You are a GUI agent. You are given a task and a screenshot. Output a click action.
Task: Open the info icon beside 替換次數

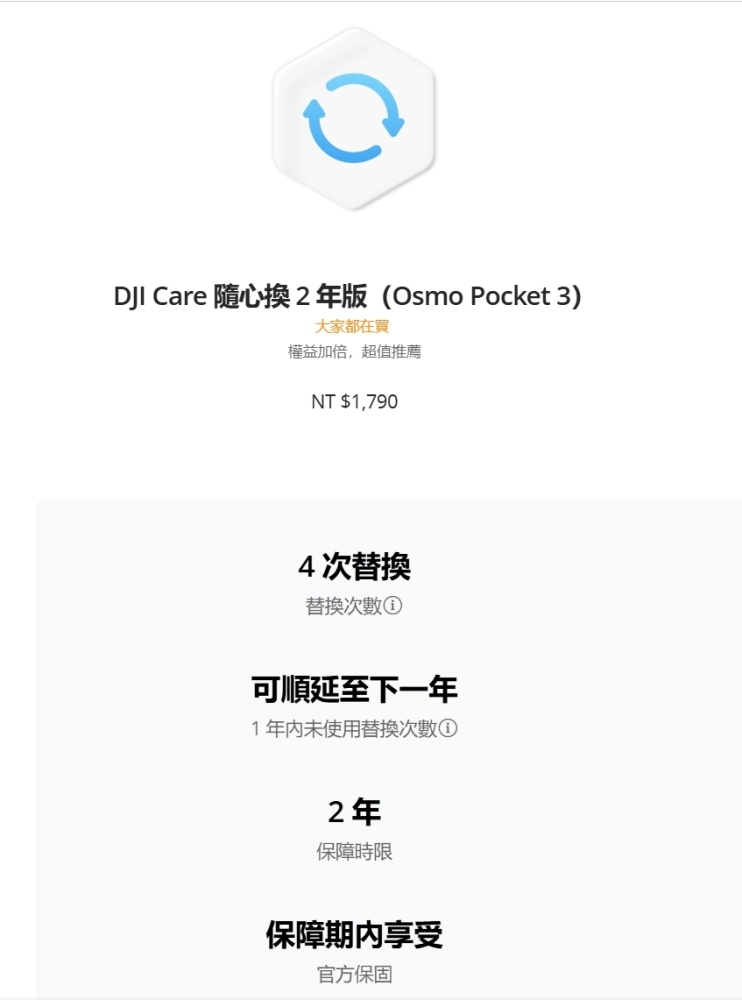[x=393, y=606]
